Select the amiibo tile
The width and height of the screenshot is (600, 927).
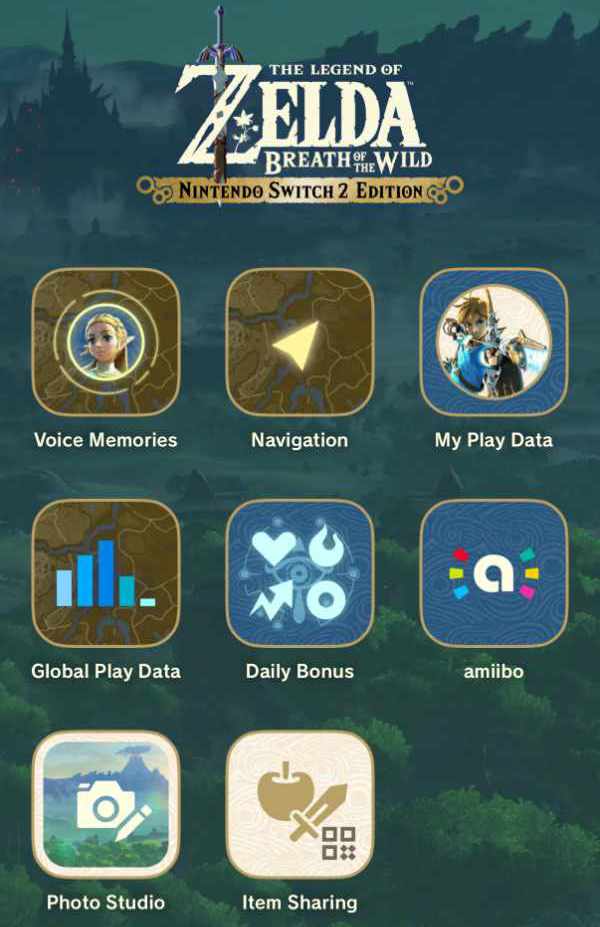pos(494,573)
